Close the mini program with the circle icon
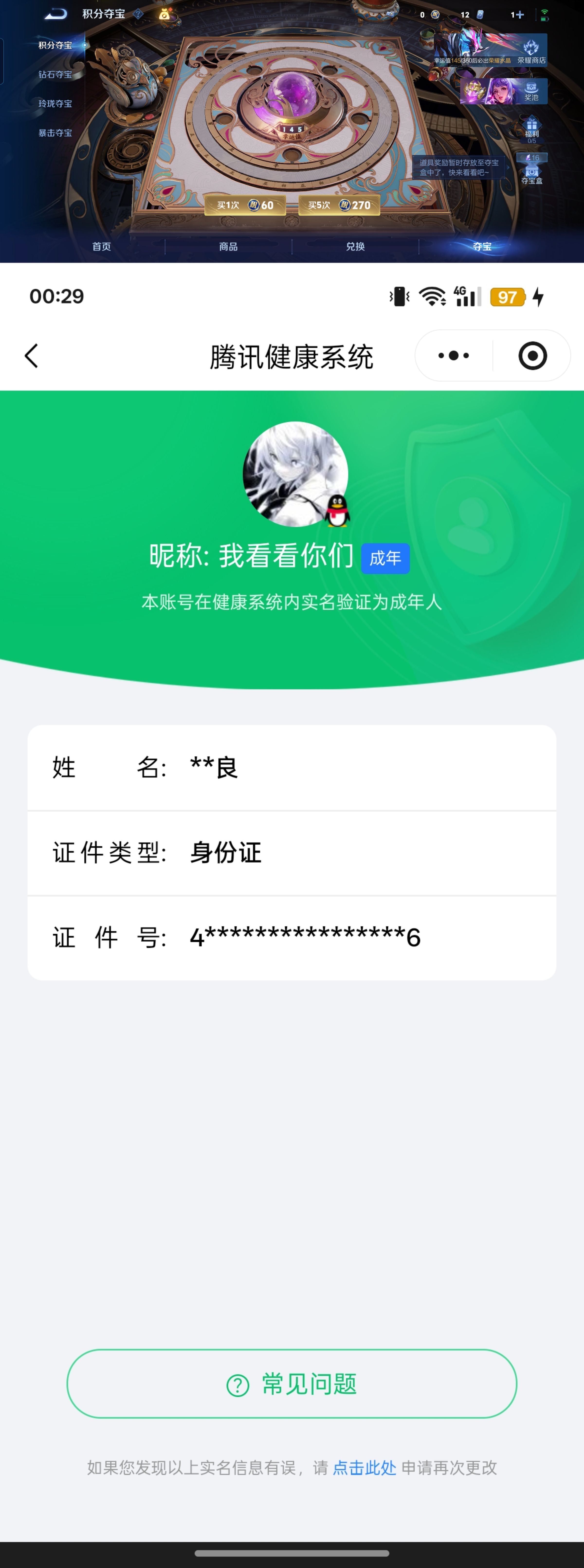Viewport: 584px width, 1568px height. [532, 355]
